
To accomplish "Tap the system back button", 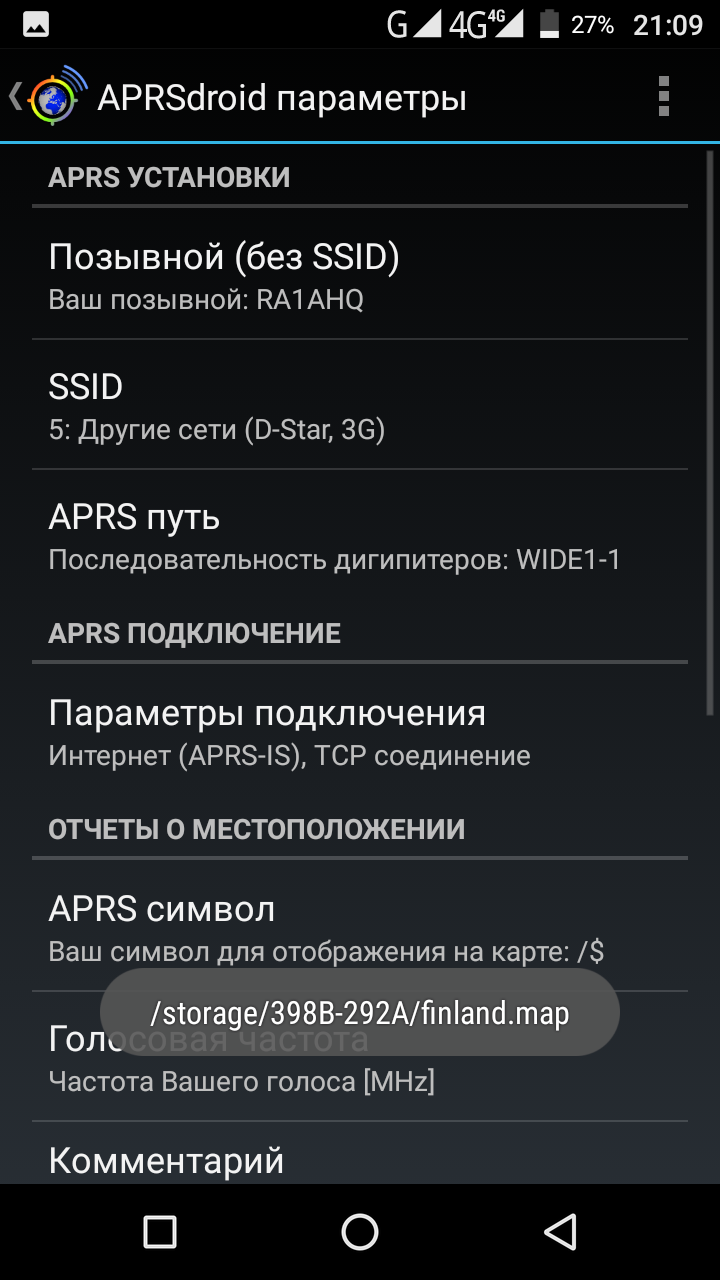I will coord(561,1232).
